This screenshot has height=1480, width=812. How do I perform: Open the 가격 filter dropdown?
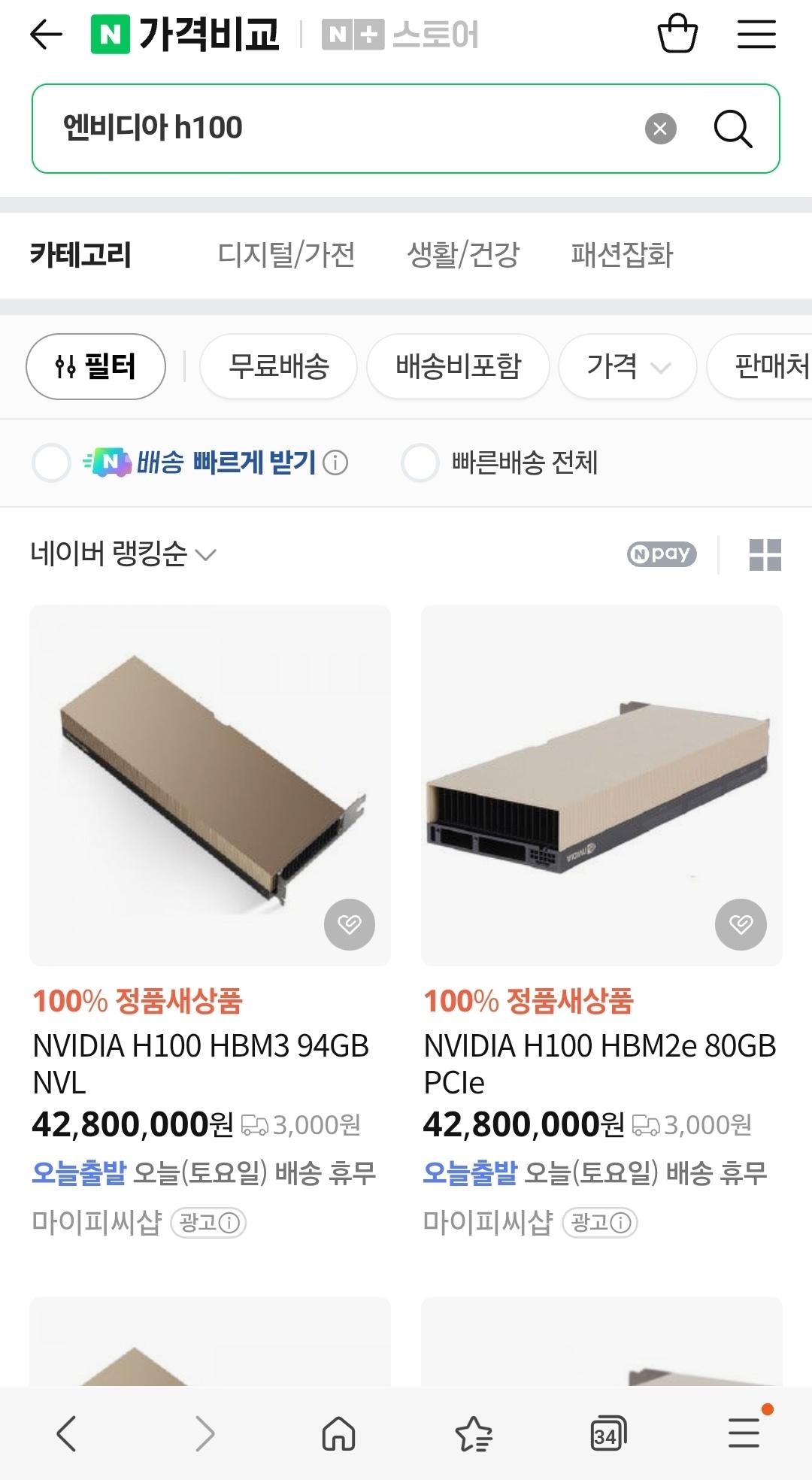pos(626,366)
